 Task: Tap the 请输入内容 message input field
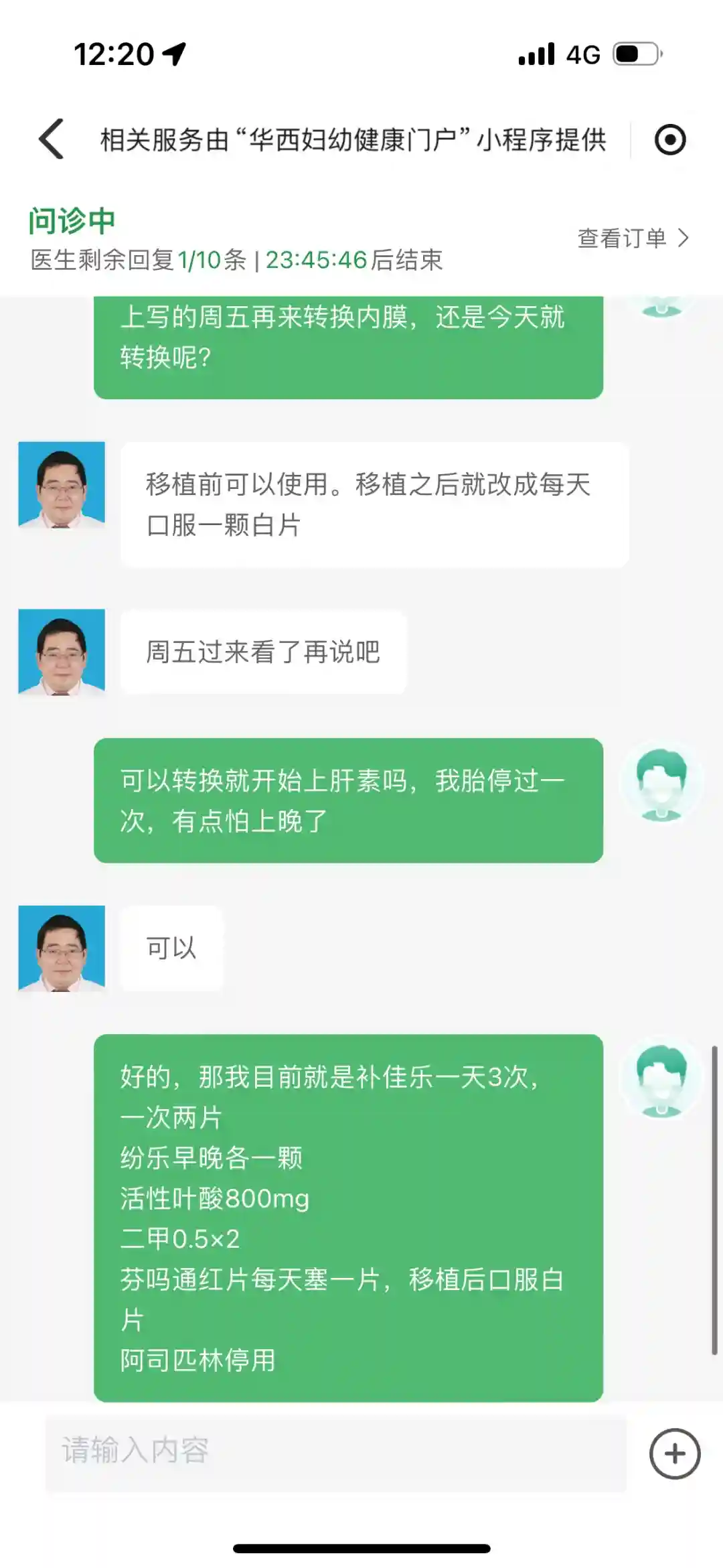click(x=335, y=1451)
